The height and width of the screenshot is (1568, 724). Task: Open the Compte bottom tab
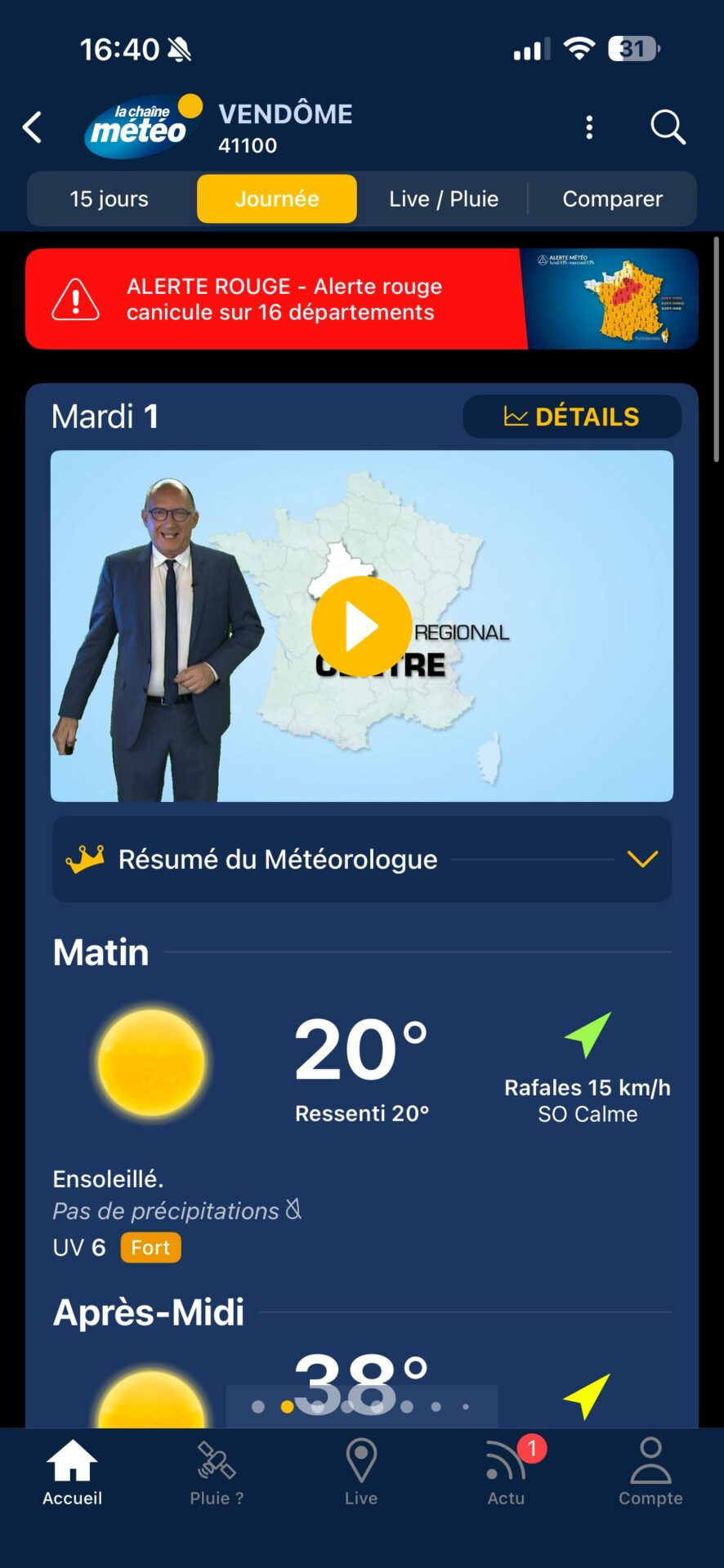coord(650,1473)
